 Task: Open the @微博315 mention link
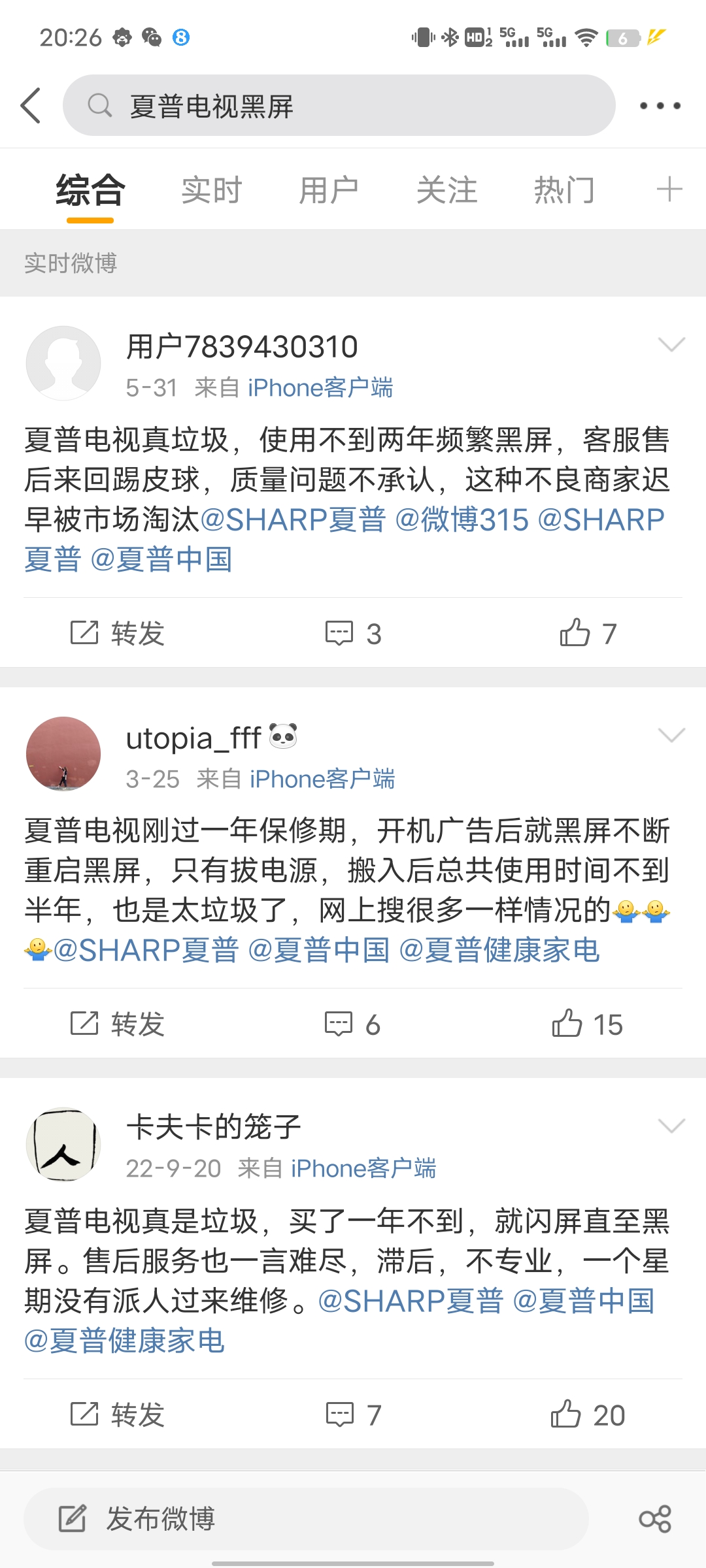[x=462, y=520]
